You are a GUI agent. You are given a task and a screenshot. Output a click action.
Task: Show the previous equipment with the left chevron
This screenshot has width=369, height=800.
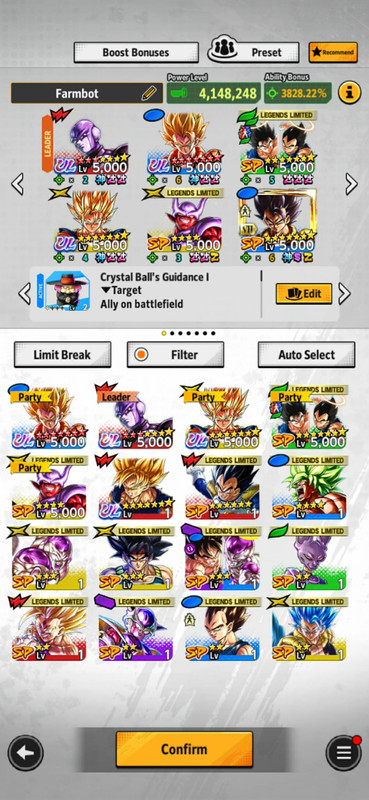[x=24, y=294]
